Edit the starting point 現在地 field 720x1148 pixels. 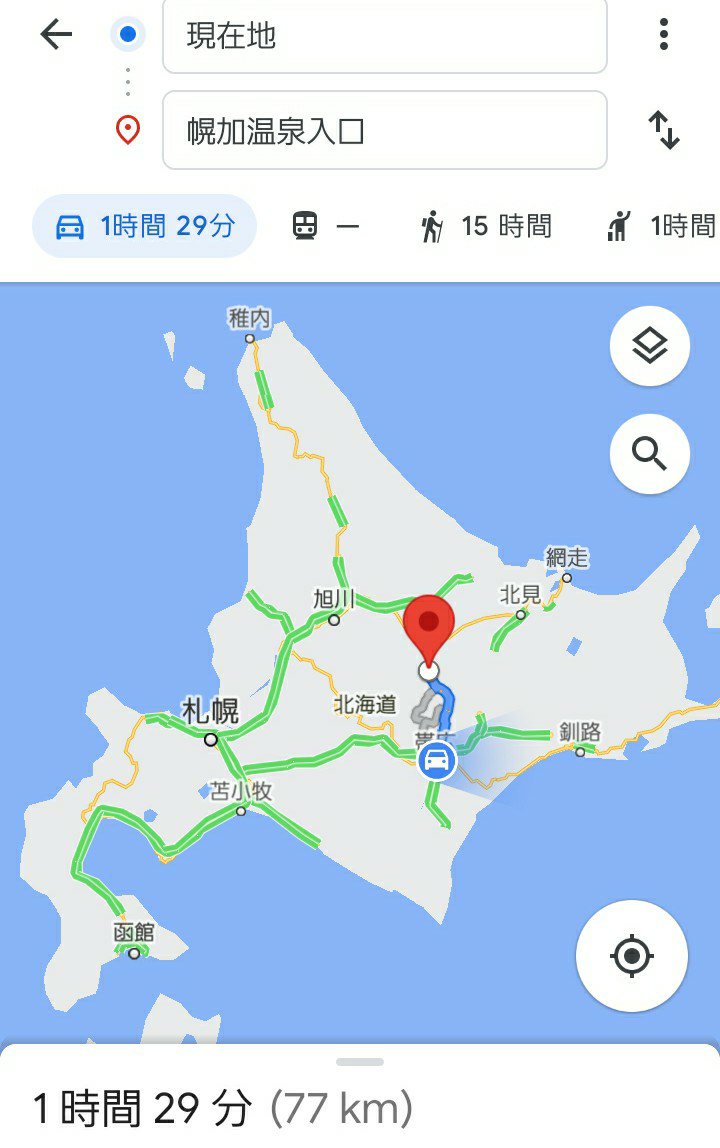[x=384, y=36]
